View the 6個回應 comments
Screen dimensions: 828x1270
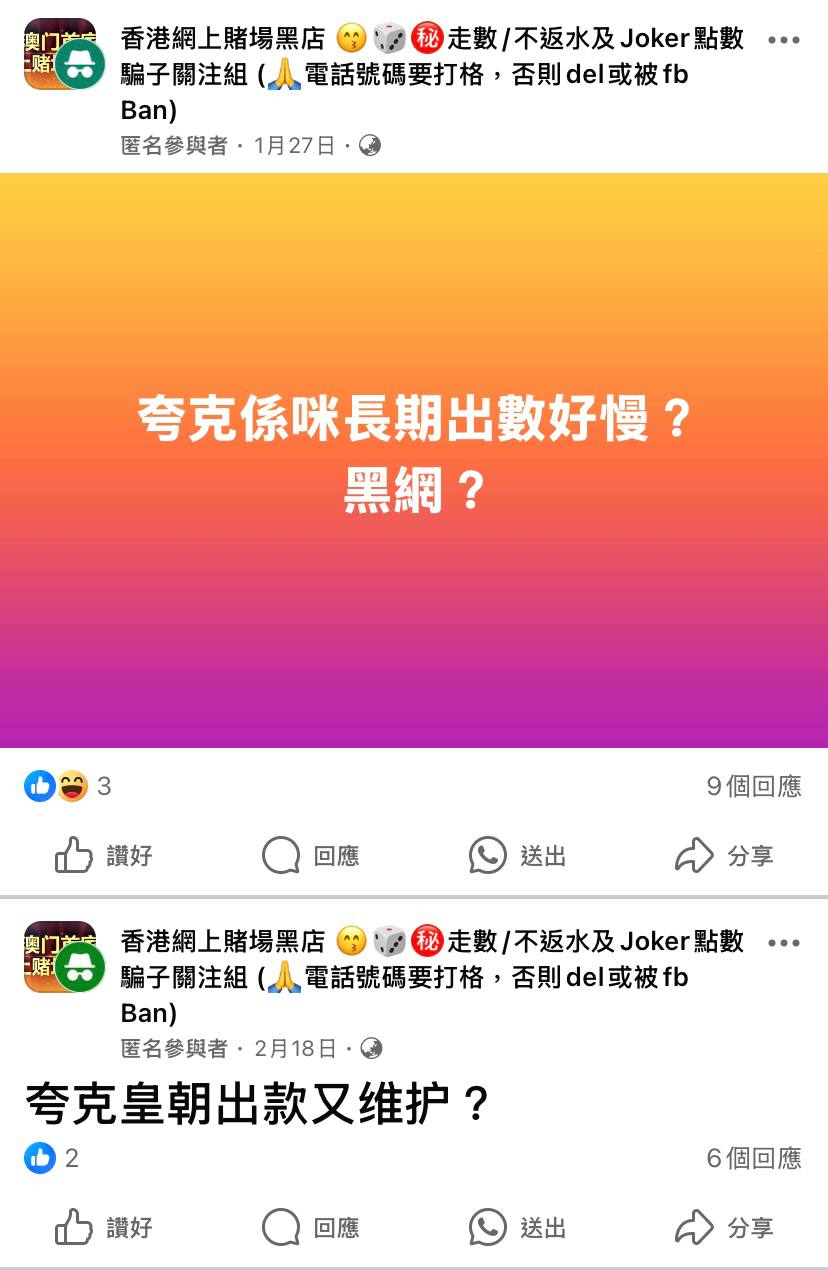point(753,1158)
